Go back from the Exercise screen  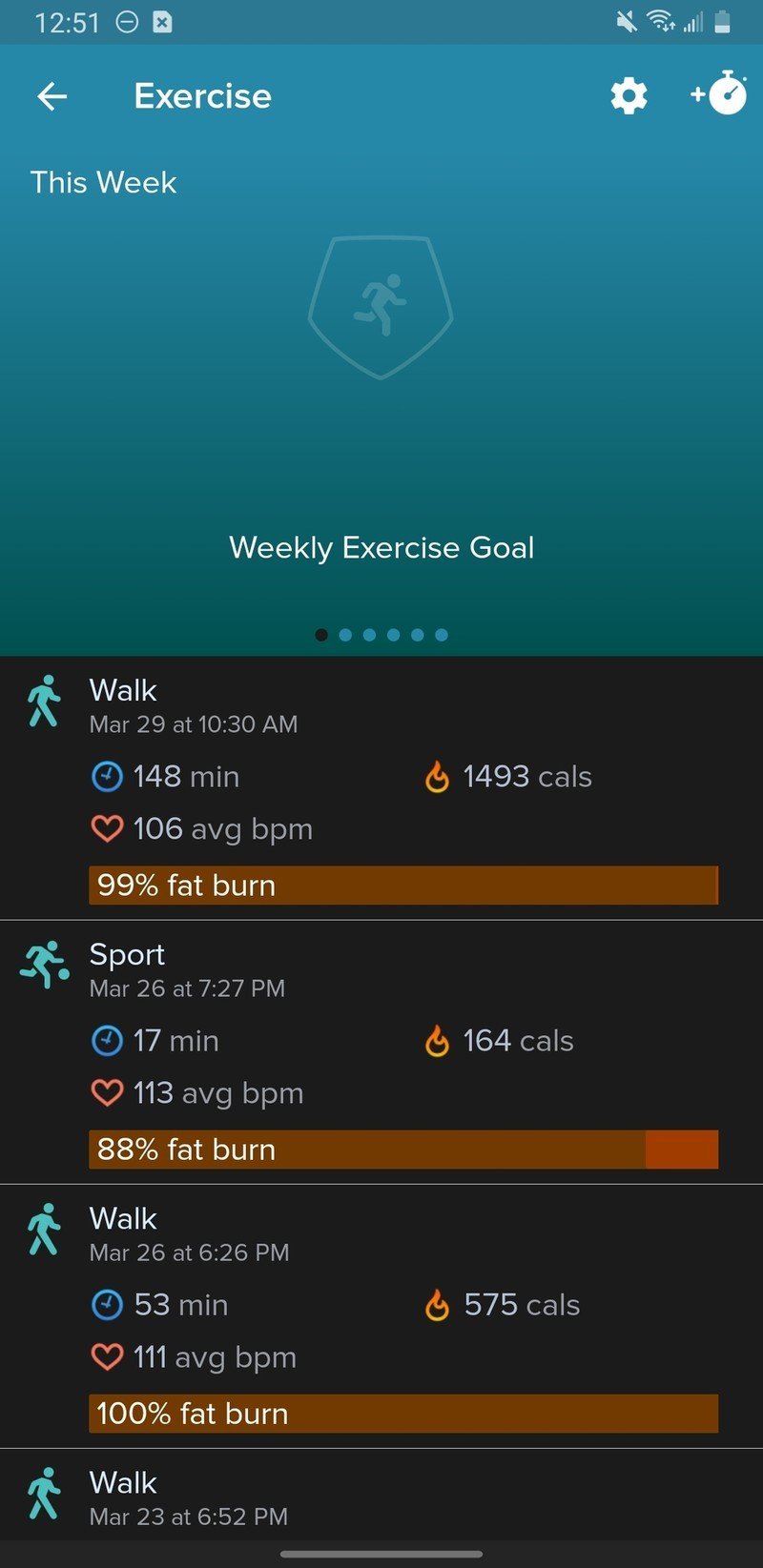[52, 96]
